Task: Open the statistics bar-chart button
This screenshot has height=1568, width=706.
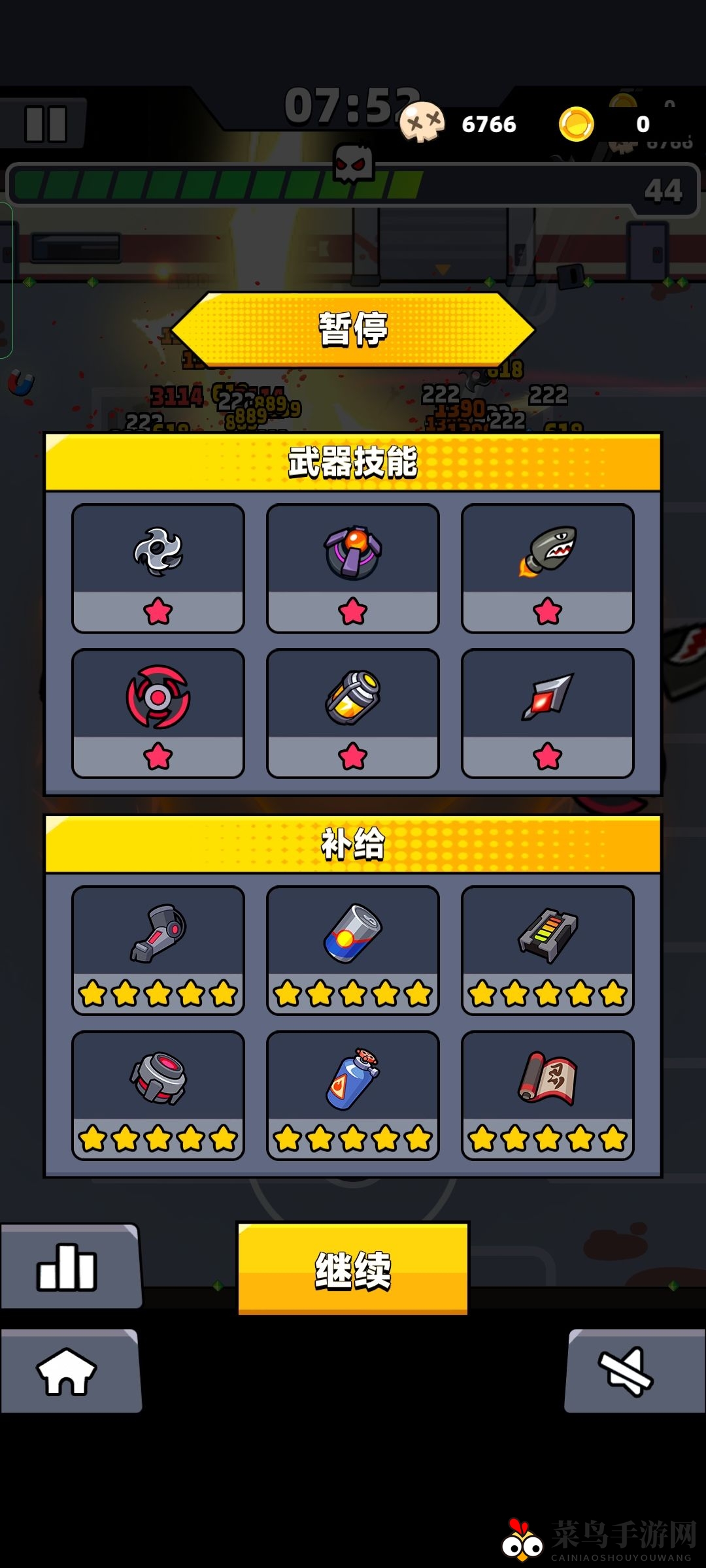Action: pos(69,1267)
